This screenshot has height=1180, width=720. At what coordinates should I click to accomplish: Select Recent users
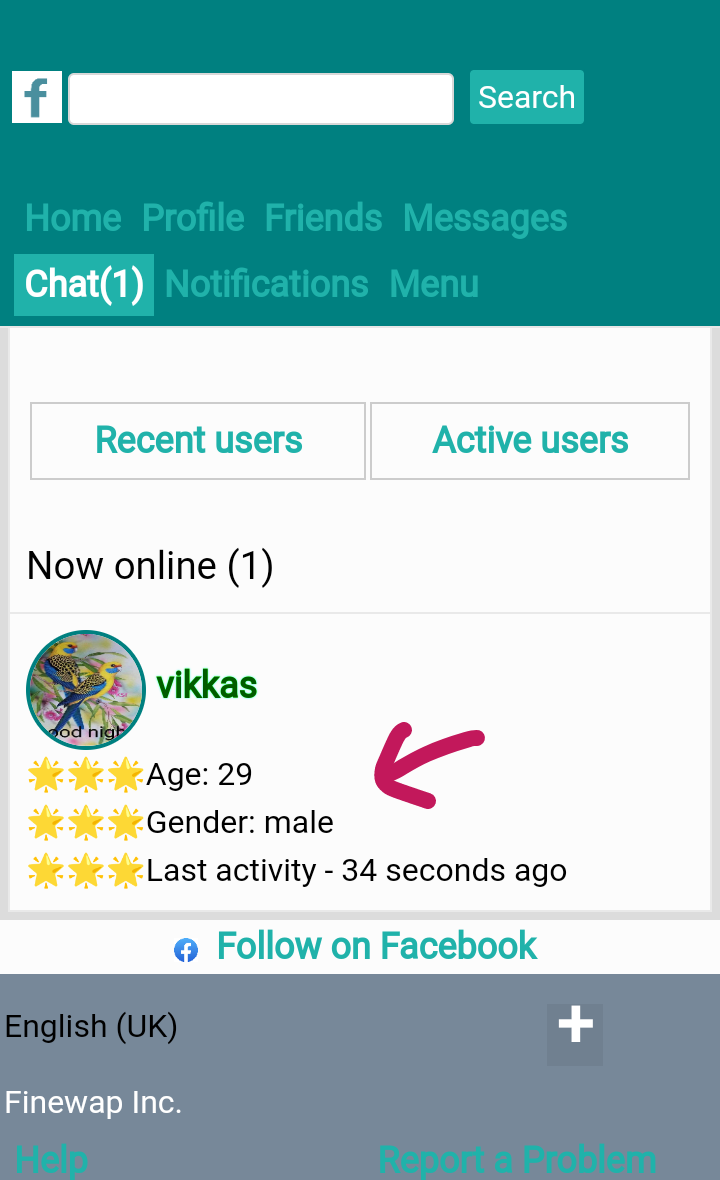[x=197, y=440]
